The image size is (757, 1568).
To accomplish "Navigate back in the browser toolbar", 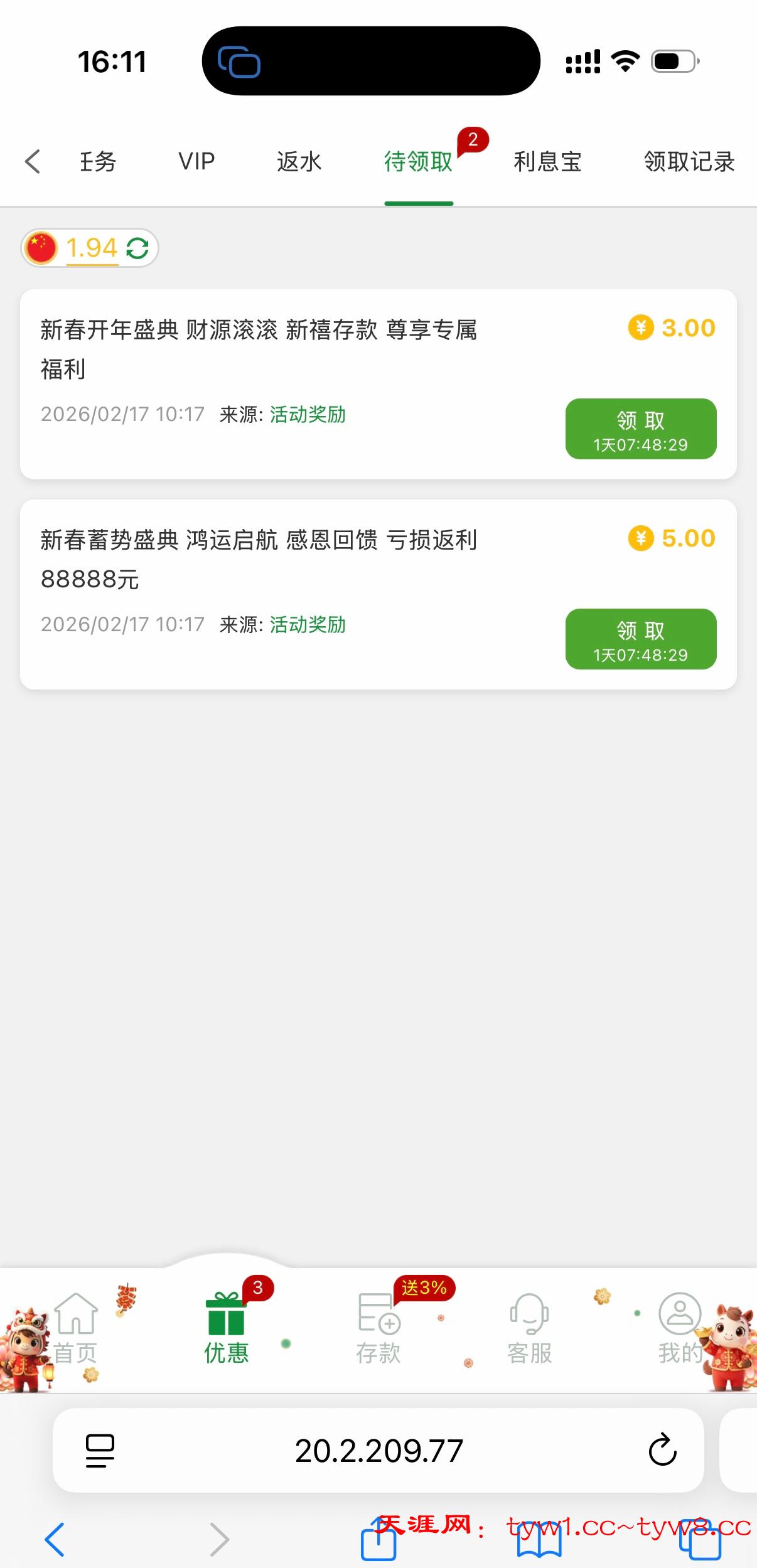I will pos(55,1539).
